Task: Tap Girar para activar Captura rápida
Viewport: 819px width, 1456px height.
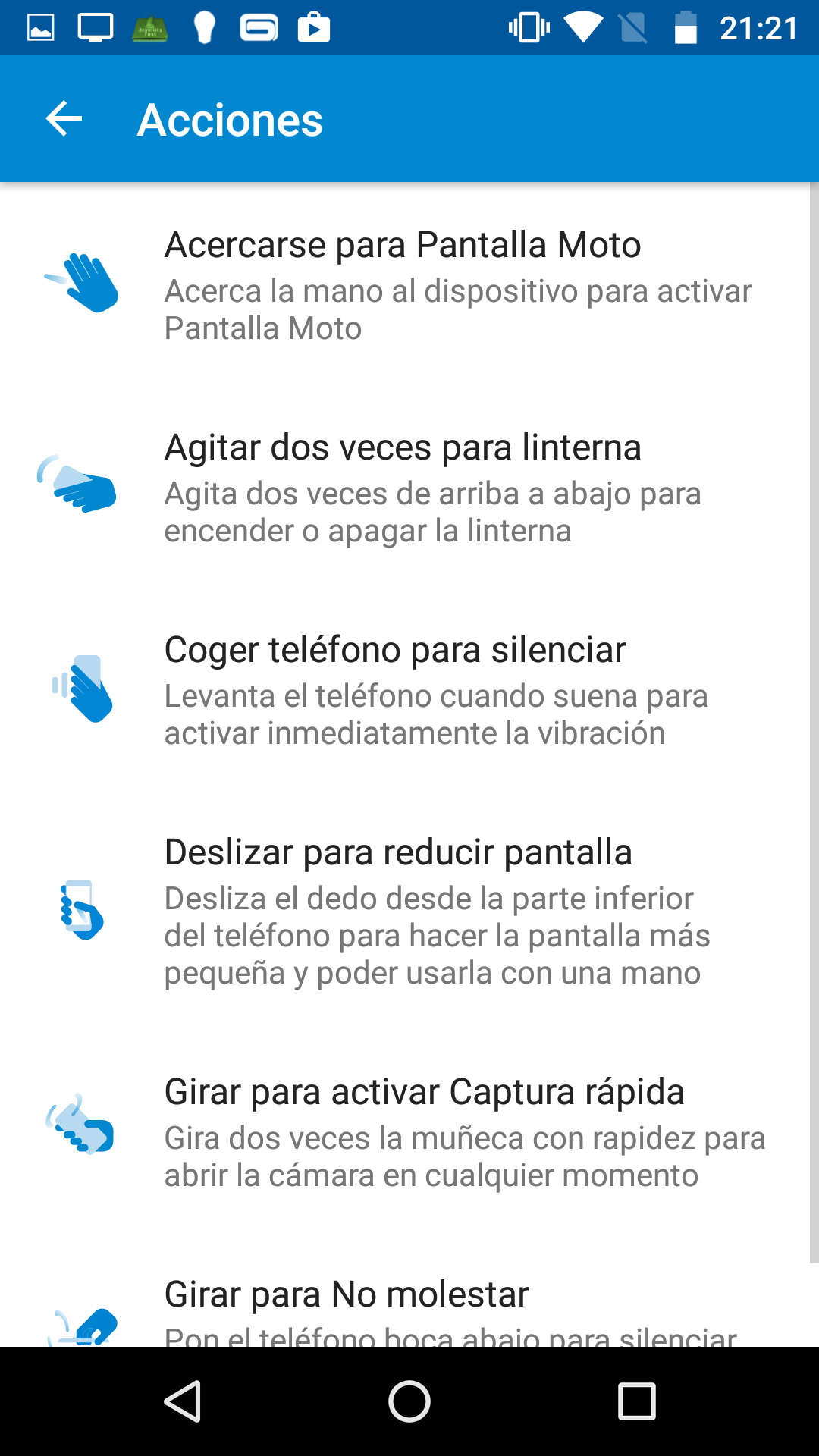Action: click(x=409, y=1131)
